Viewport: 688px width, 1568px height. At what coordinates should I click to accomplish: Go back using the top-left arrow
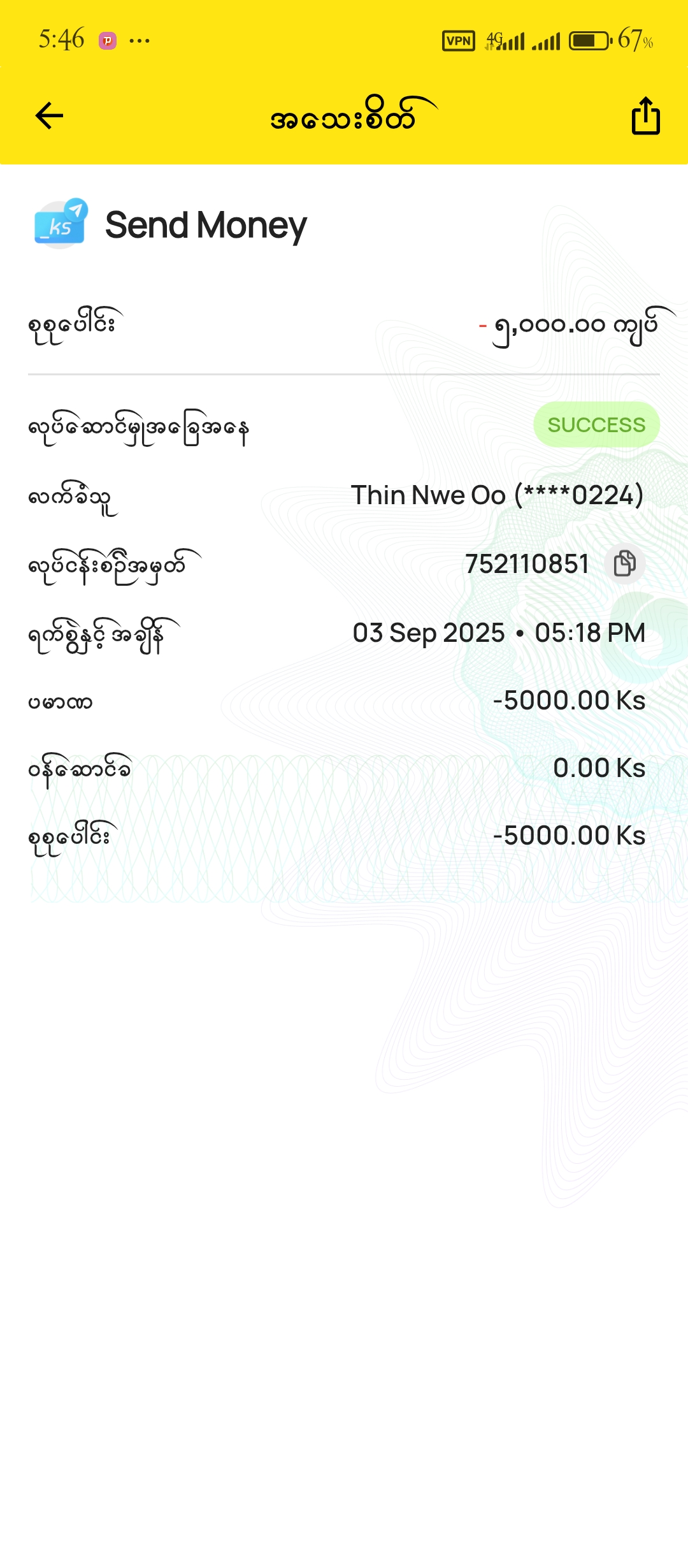click(x=49, y=116)
